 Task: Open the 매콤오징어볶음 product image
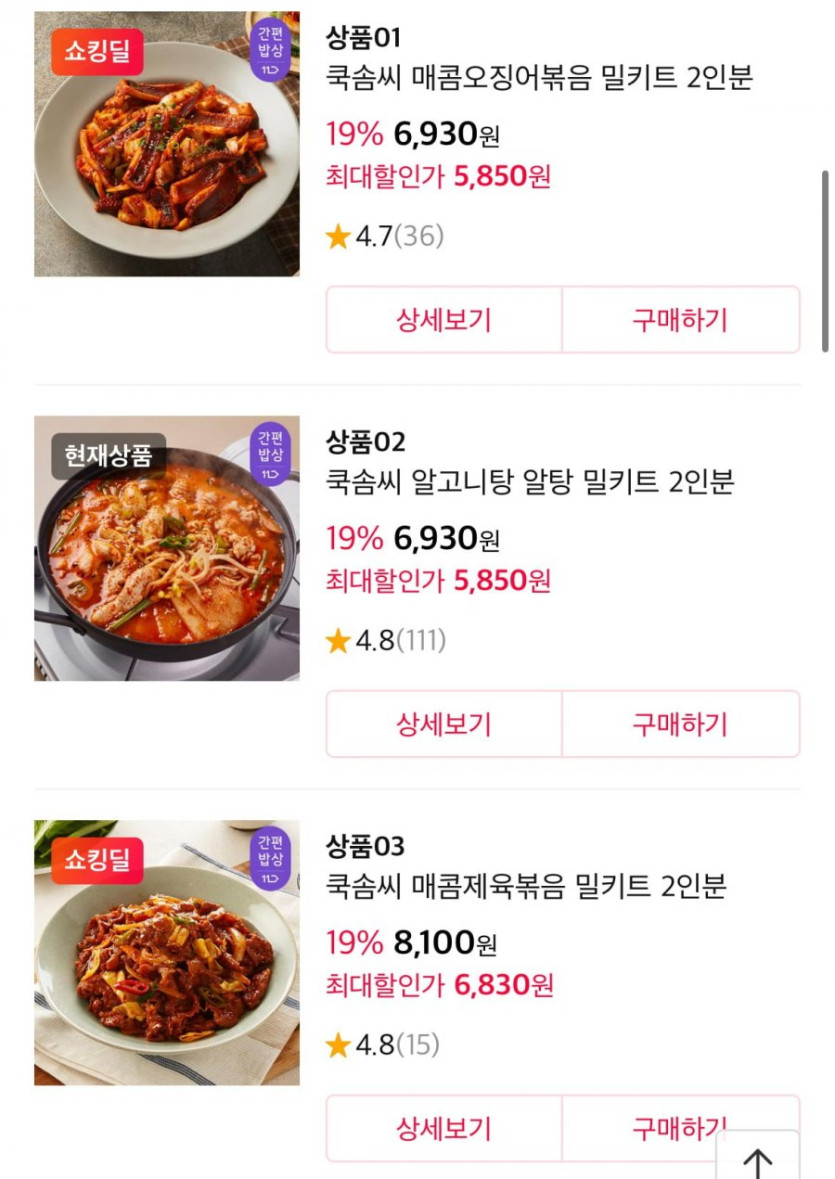pos(167,144)
